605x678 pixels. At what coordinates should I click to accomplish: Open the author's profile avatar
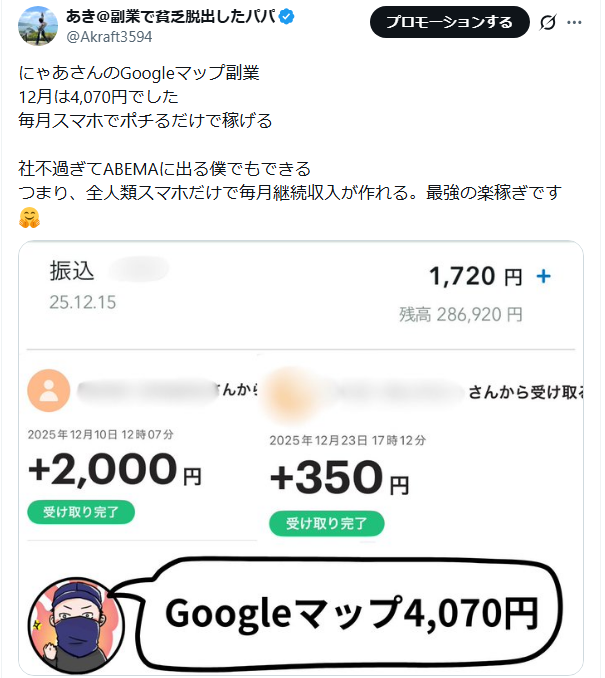click(37, 26)
